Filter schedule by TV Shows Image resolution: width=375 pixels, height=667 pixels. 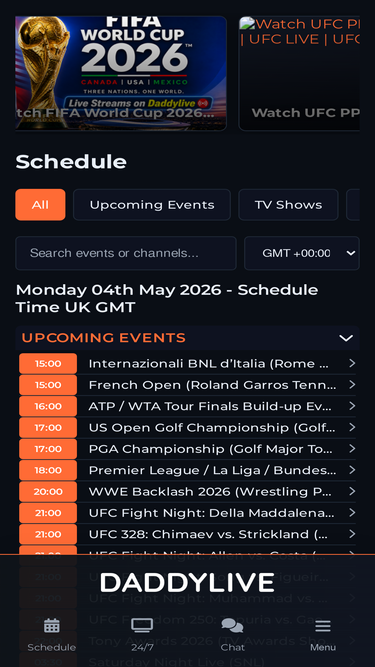point(288,205)
